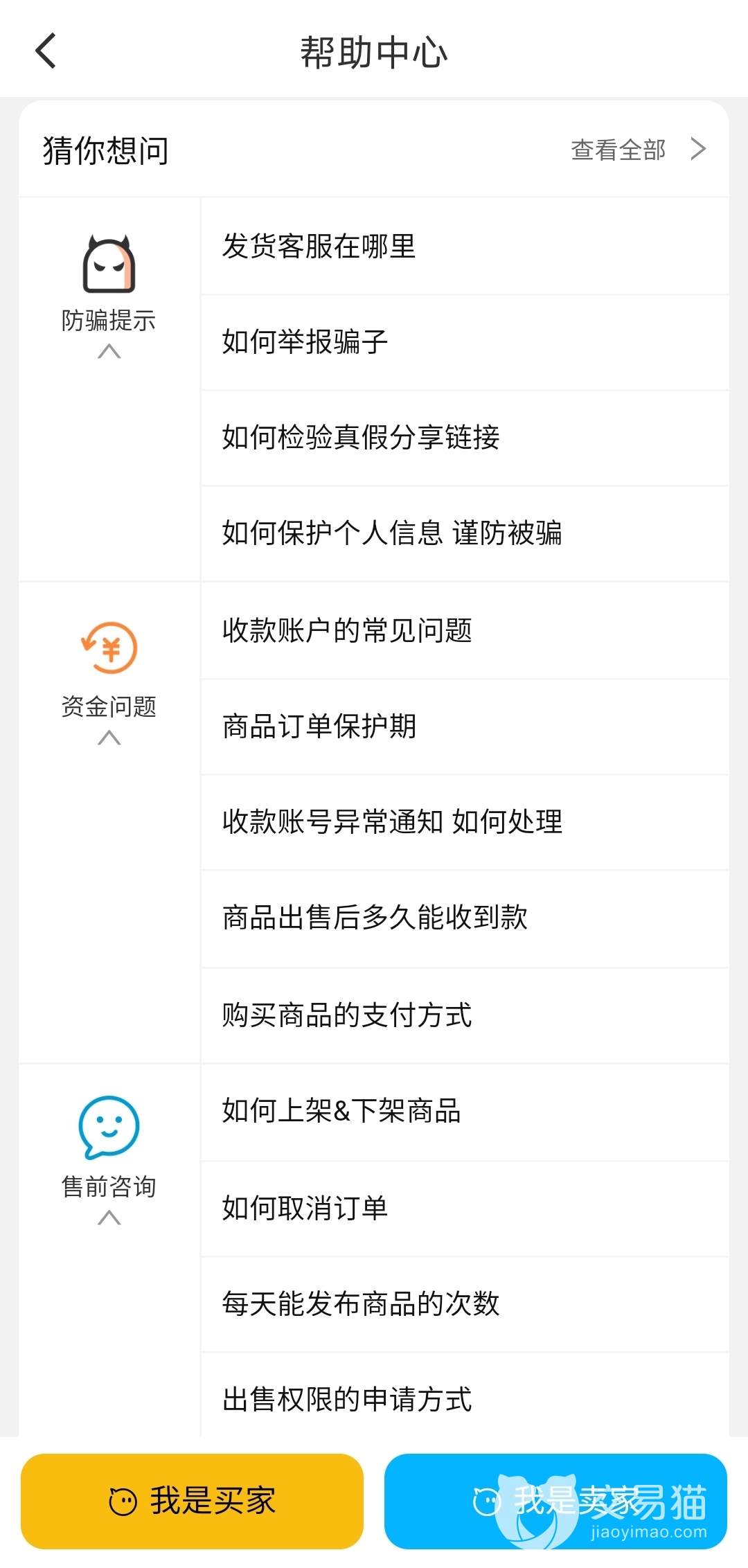The height and width of the screenshot is (1568, 748).
Task: Select the 我是卖家 button
Action: pyautogui.click(x=555, y=1502)
